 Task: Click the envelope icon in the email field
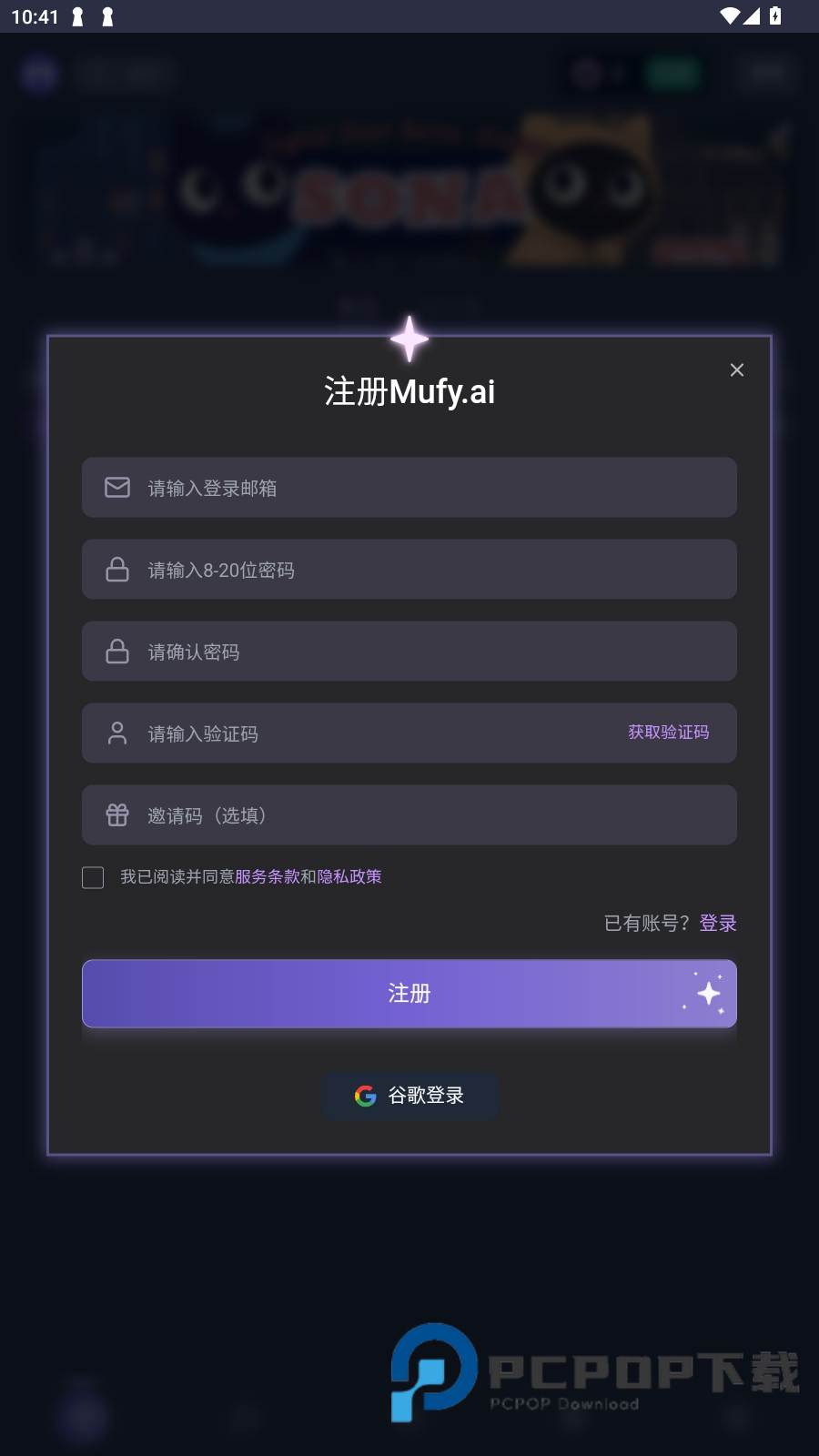pos(117,488)
